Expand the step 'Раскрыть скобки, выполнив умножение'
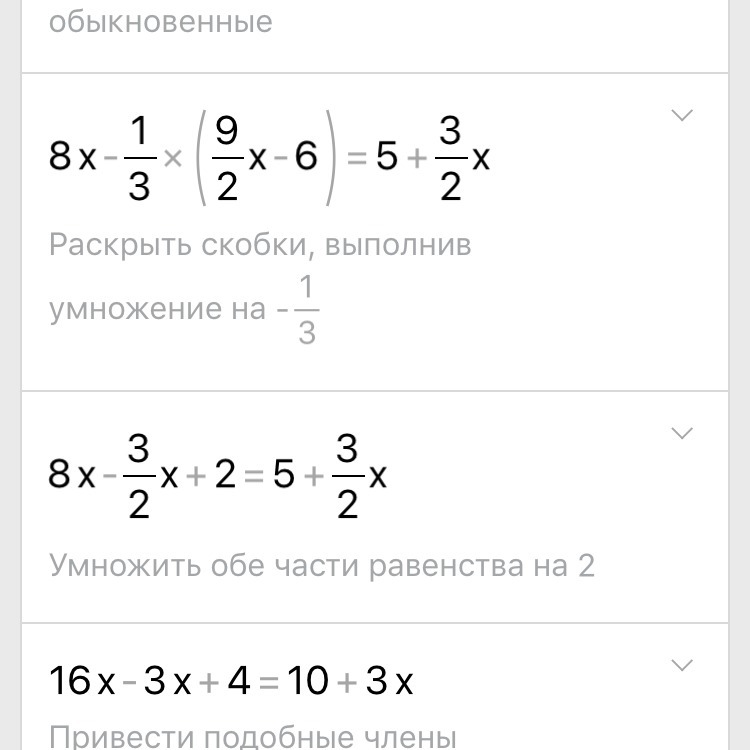The height and width of the screenshot is (750, 750). (x=682, y=116)
